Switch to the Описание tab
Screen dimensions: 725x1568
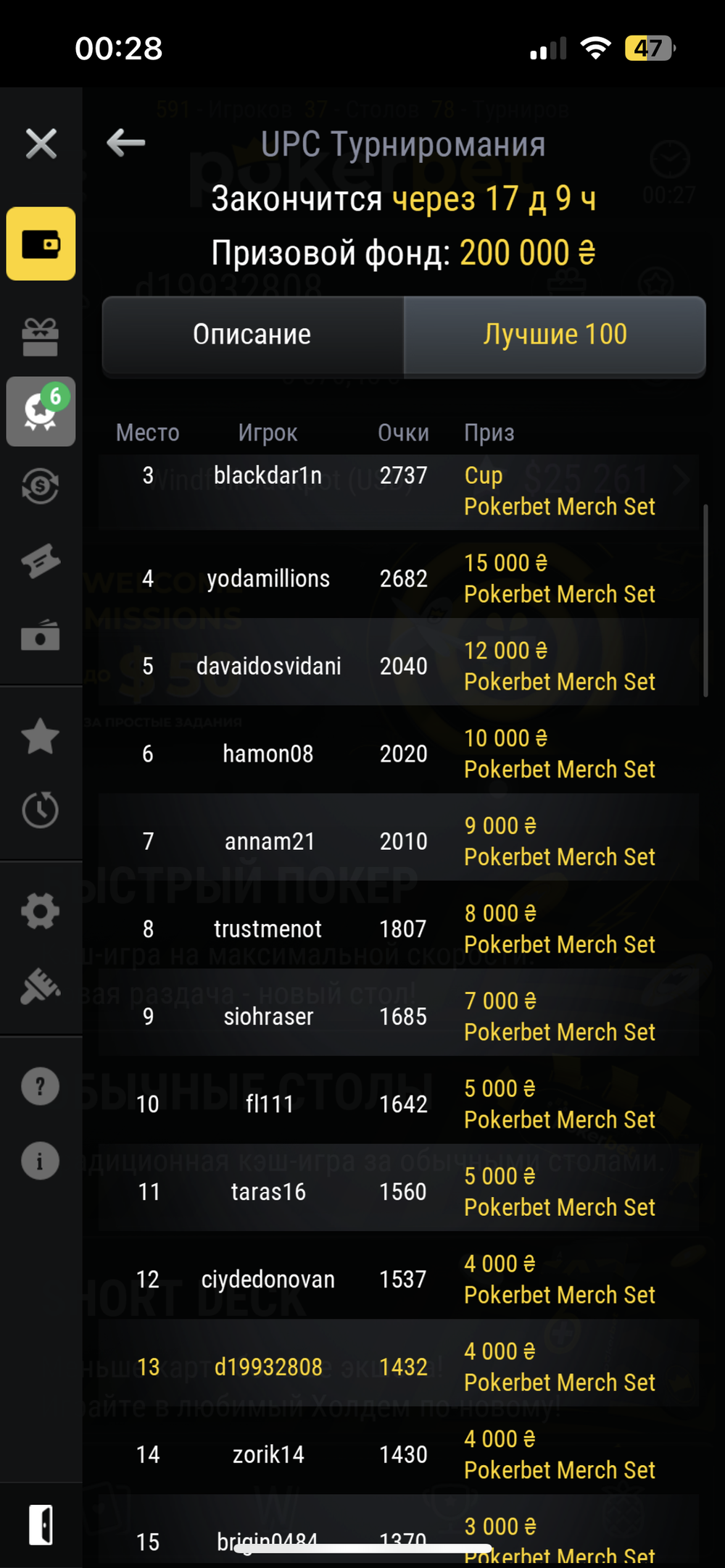pos(252,335)
